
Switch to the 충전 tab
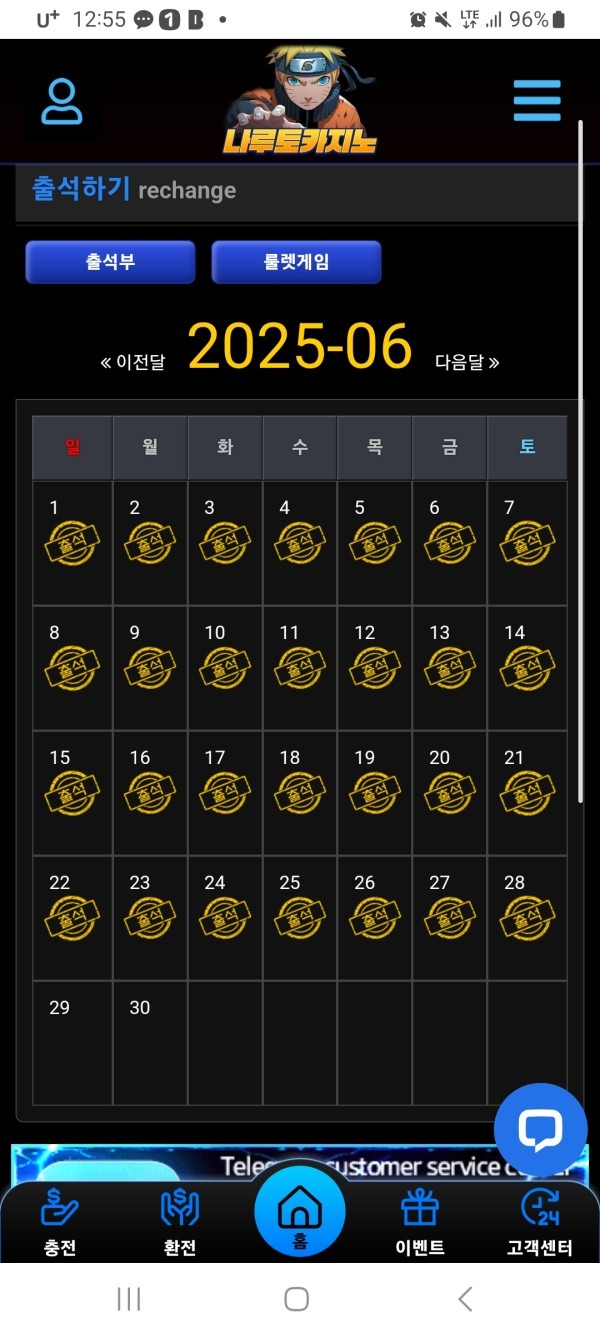(x=60, y=1222)
